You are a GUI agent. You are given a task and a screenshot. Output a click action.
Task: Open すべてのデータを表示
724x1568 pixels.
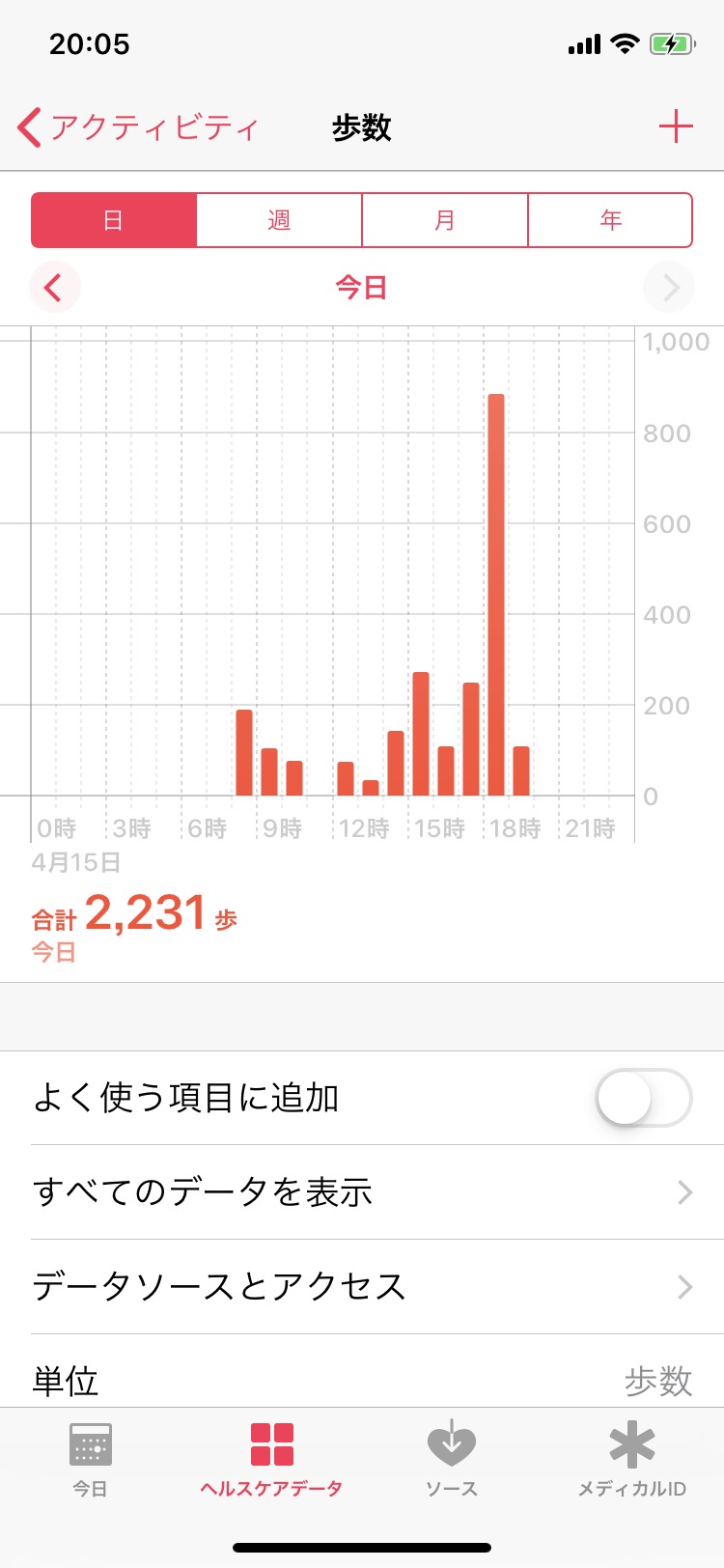coord(362,1192)
